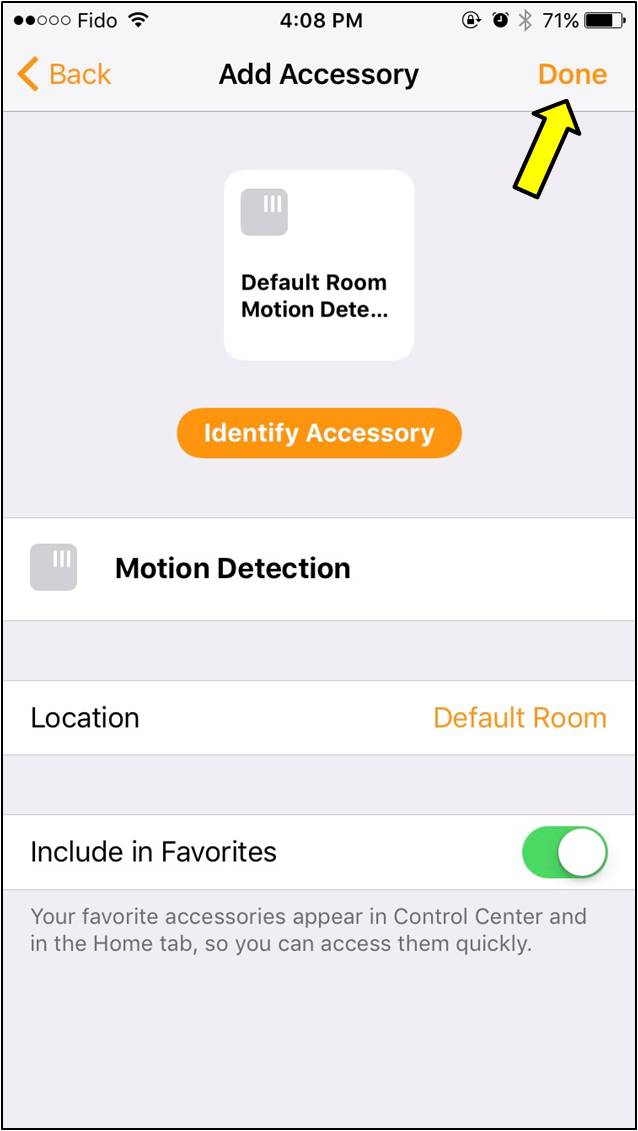Tap the Identify Accessory button
This screenshot has height=1131, width=638.
coord(319,433)
